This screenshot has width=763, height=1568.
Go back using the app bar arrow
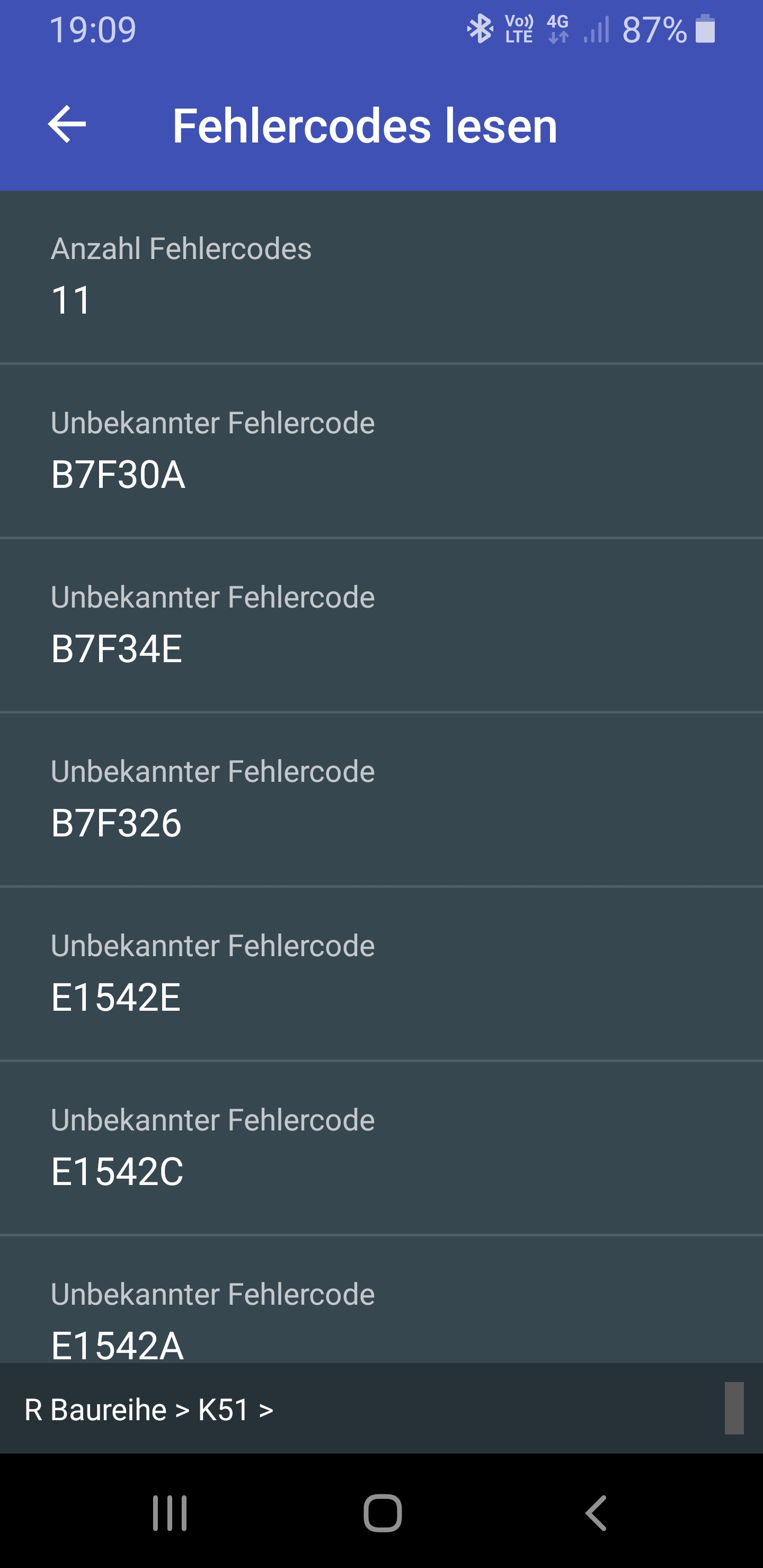(67, 125)
